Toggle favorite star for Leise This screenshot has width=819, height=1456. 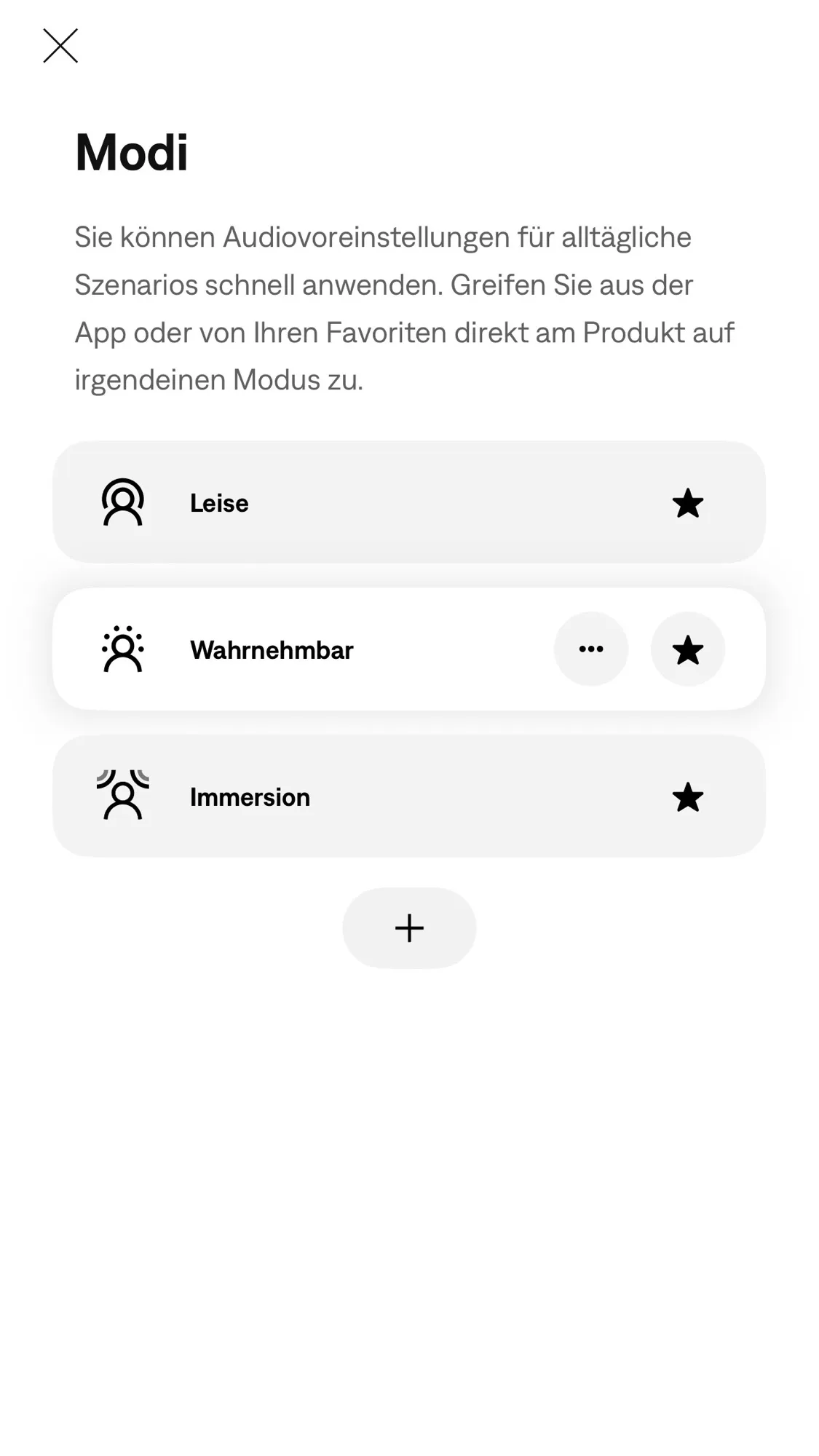687,503
